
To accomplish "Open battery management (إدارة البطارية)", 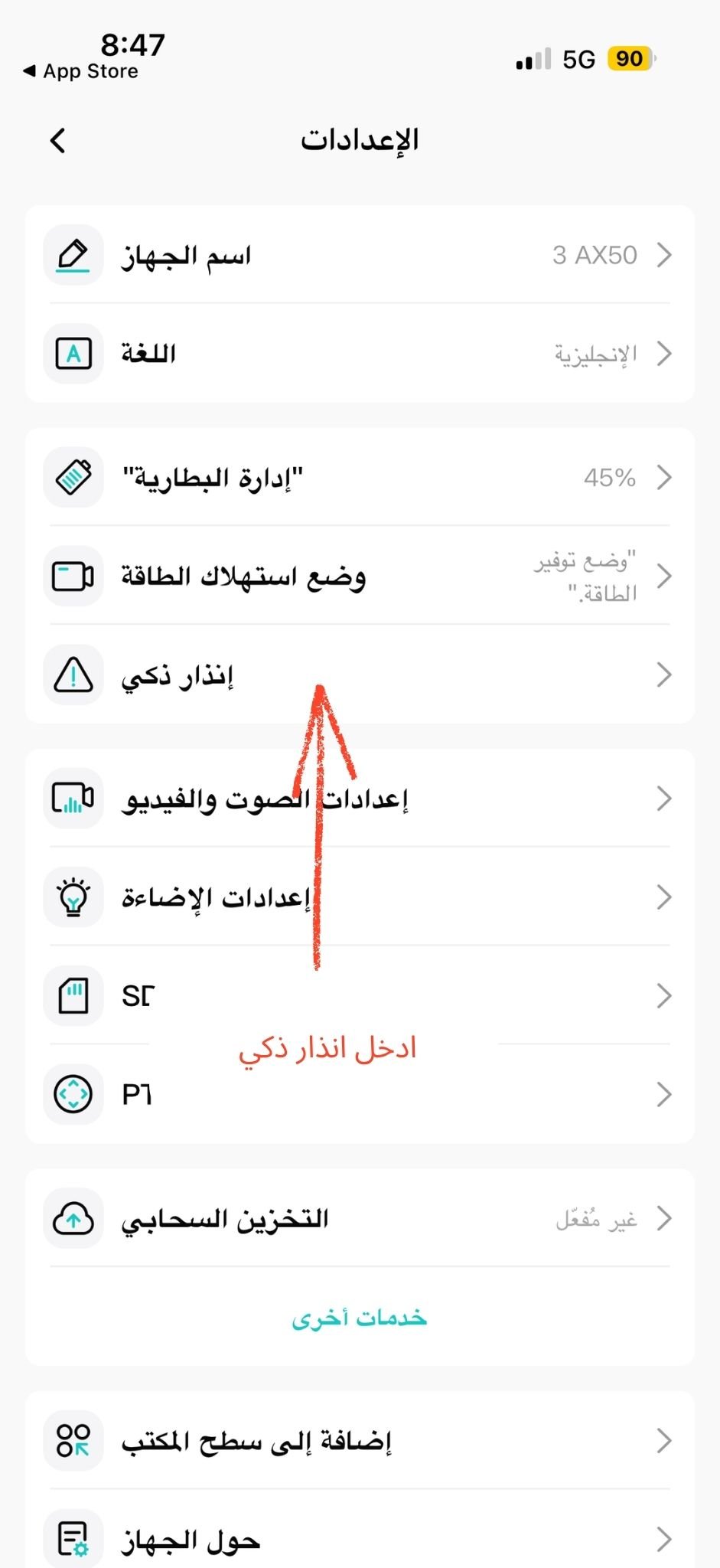I will point(360,478).
